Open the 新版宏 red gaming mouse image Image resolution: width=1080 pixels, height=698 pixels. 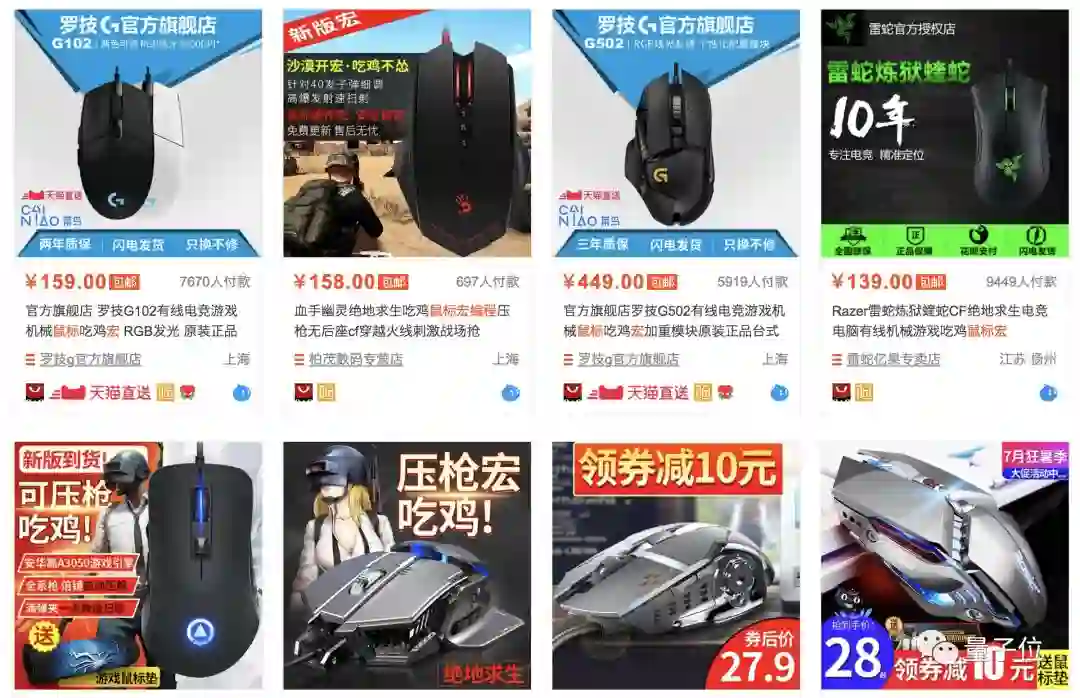(406, 135)
